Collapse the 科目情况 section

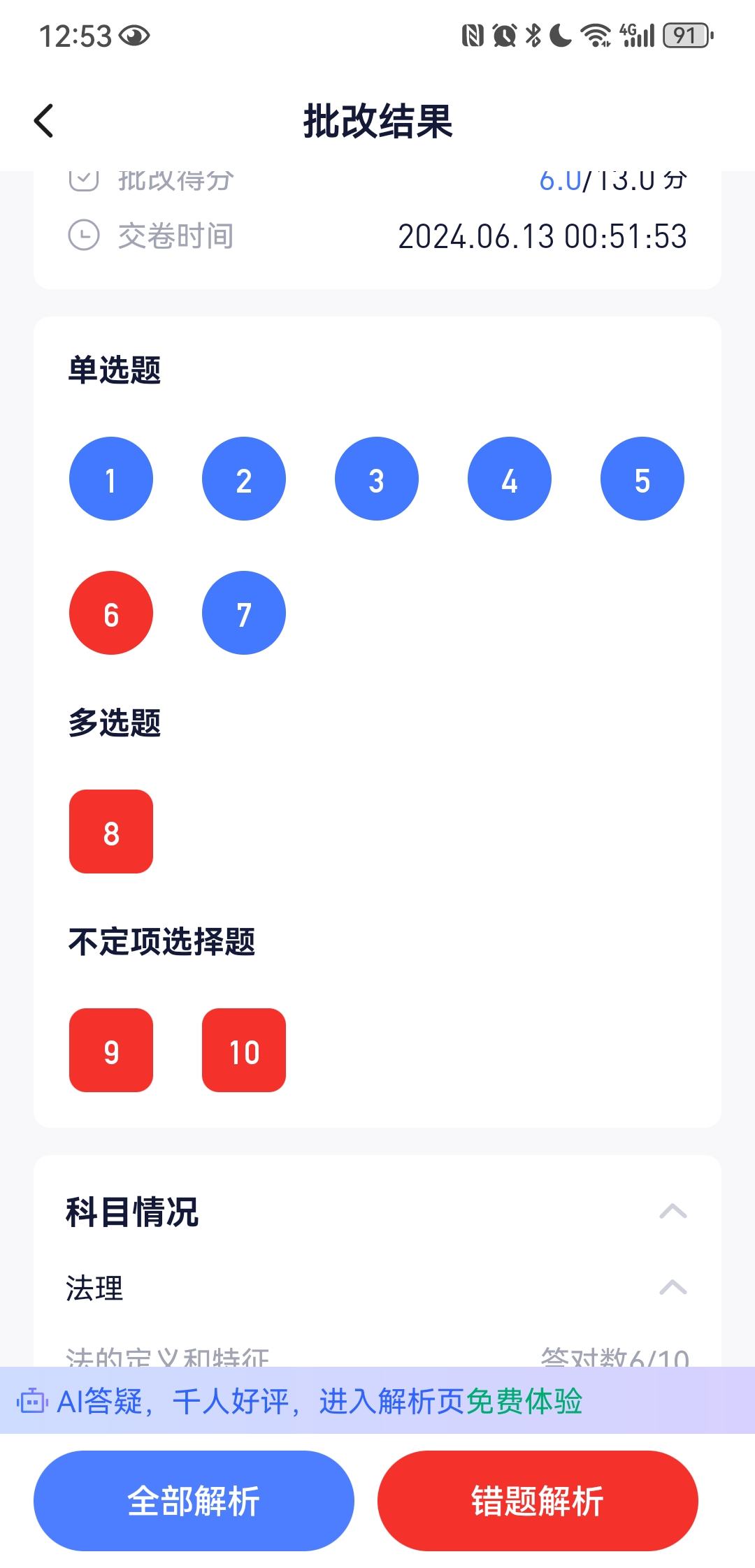tap(673, 1212)
